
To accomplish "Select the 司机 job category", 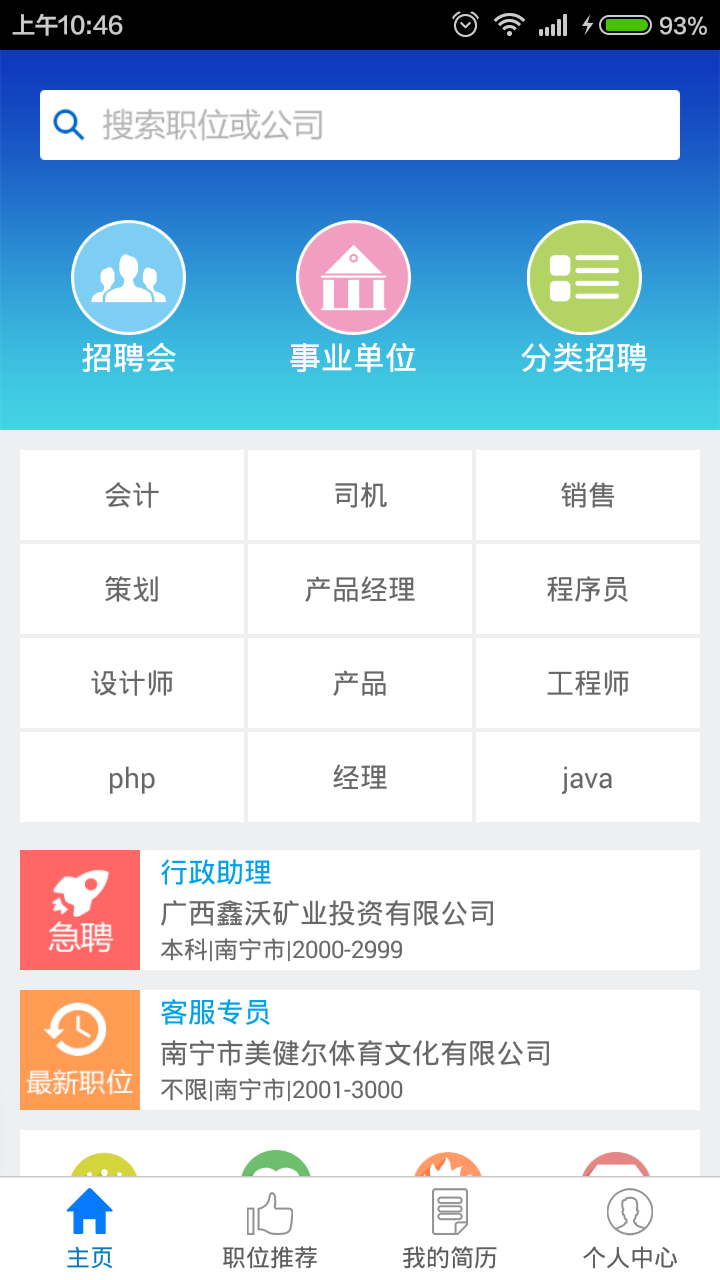I will pos(360,495).
